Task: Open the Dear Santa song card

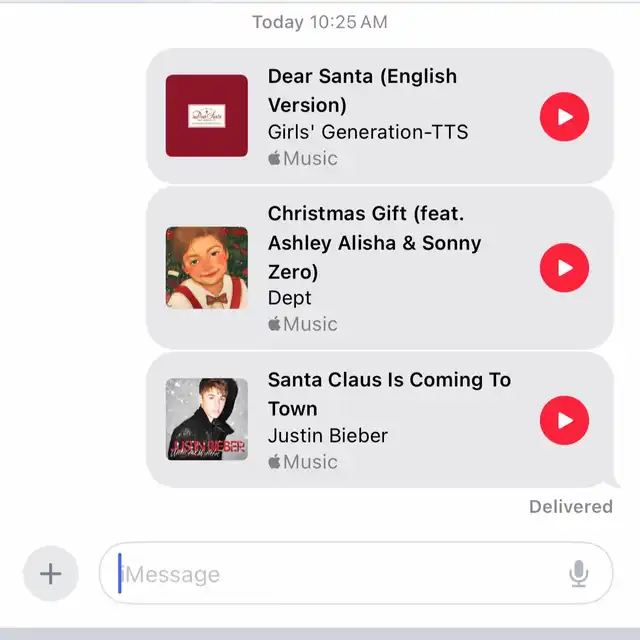Action: (x=380, y=116)
